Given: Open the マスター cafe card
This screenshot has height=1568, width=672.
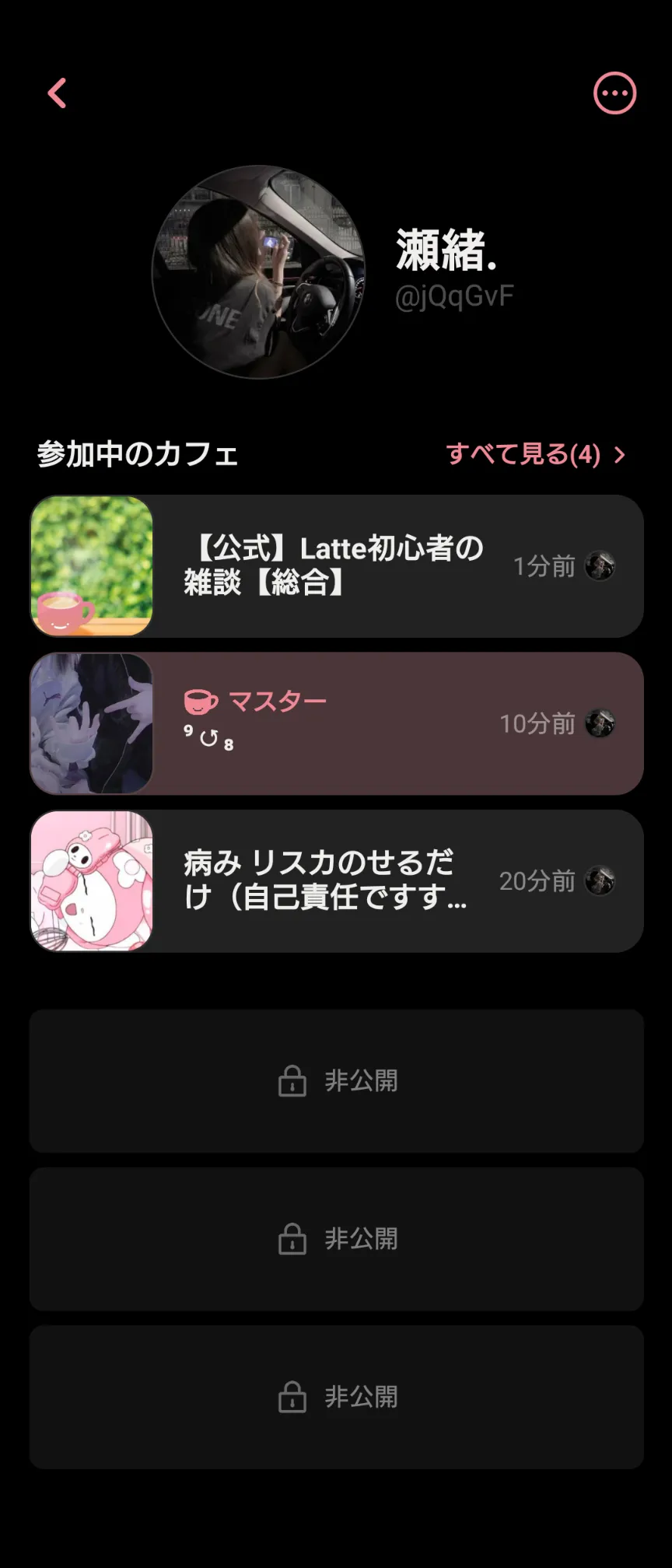Looking at the screenshot, I should coord(336,723).
